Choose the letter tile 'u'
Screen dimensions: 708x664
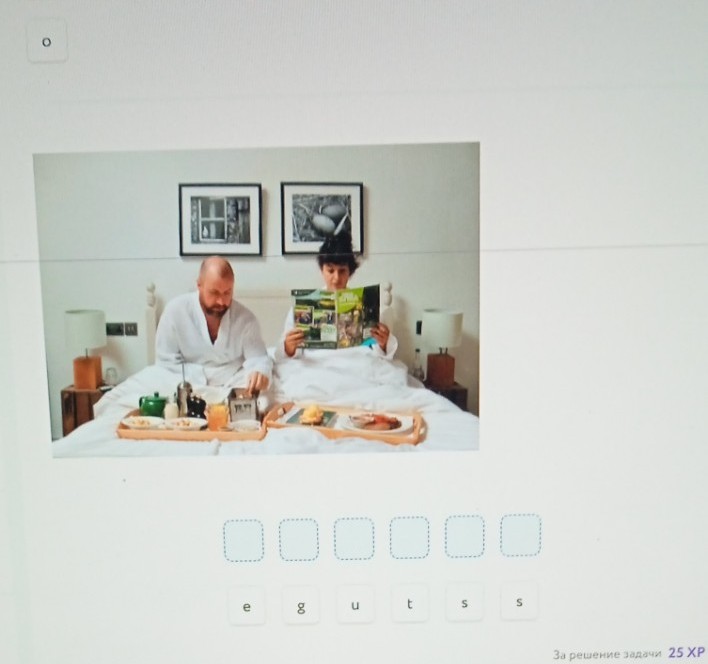(355, 605)
